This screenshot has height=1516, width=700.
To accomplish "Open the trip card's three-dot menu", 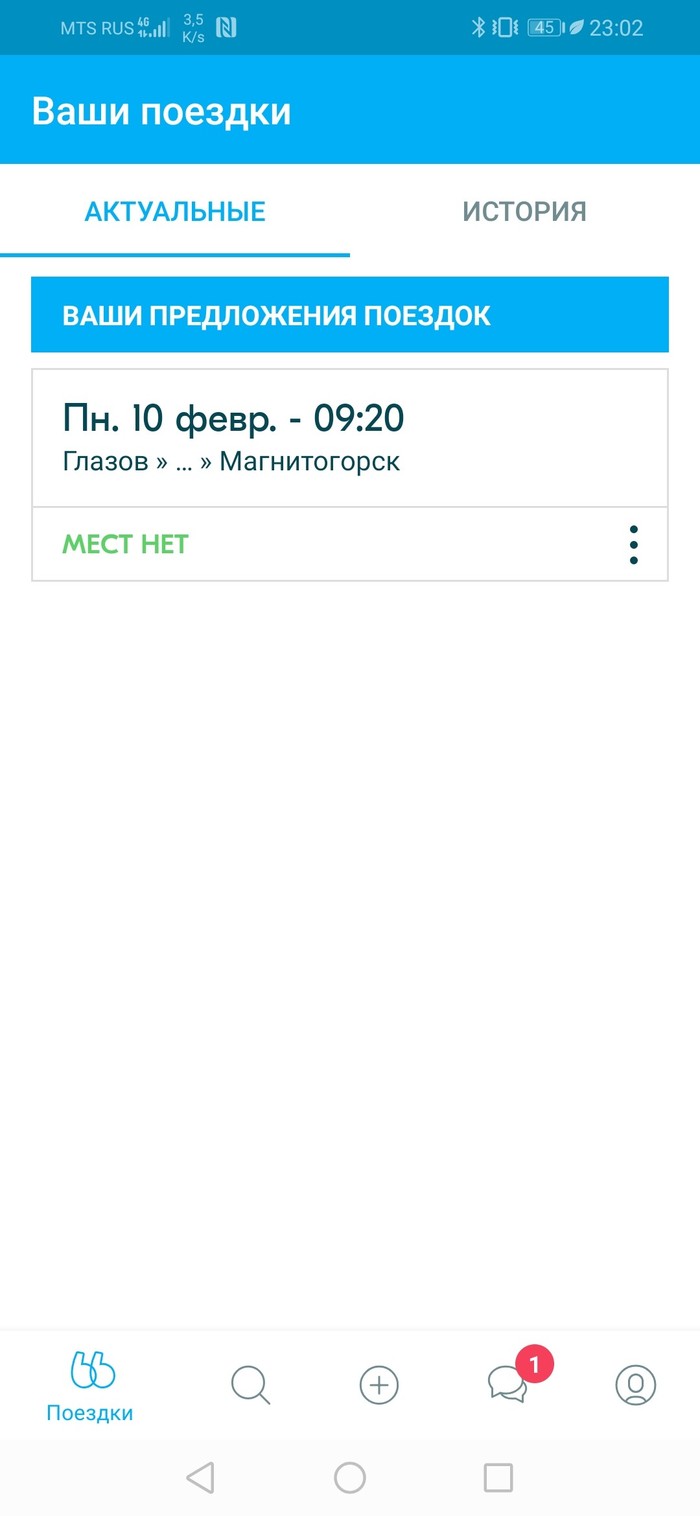I will click(633, 545).
